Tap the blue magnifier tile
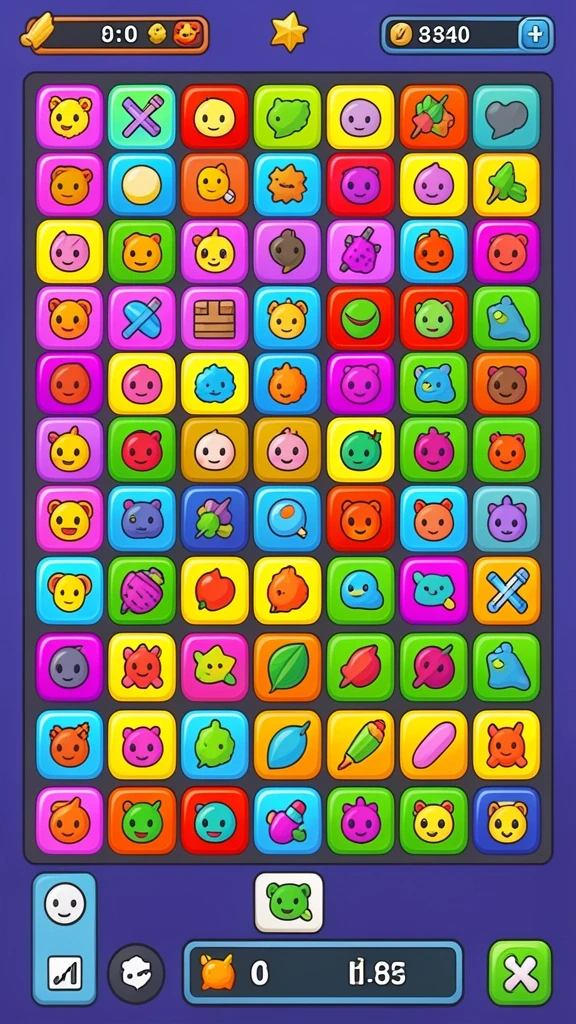576x1024 pixels. (x=287, y=519)
